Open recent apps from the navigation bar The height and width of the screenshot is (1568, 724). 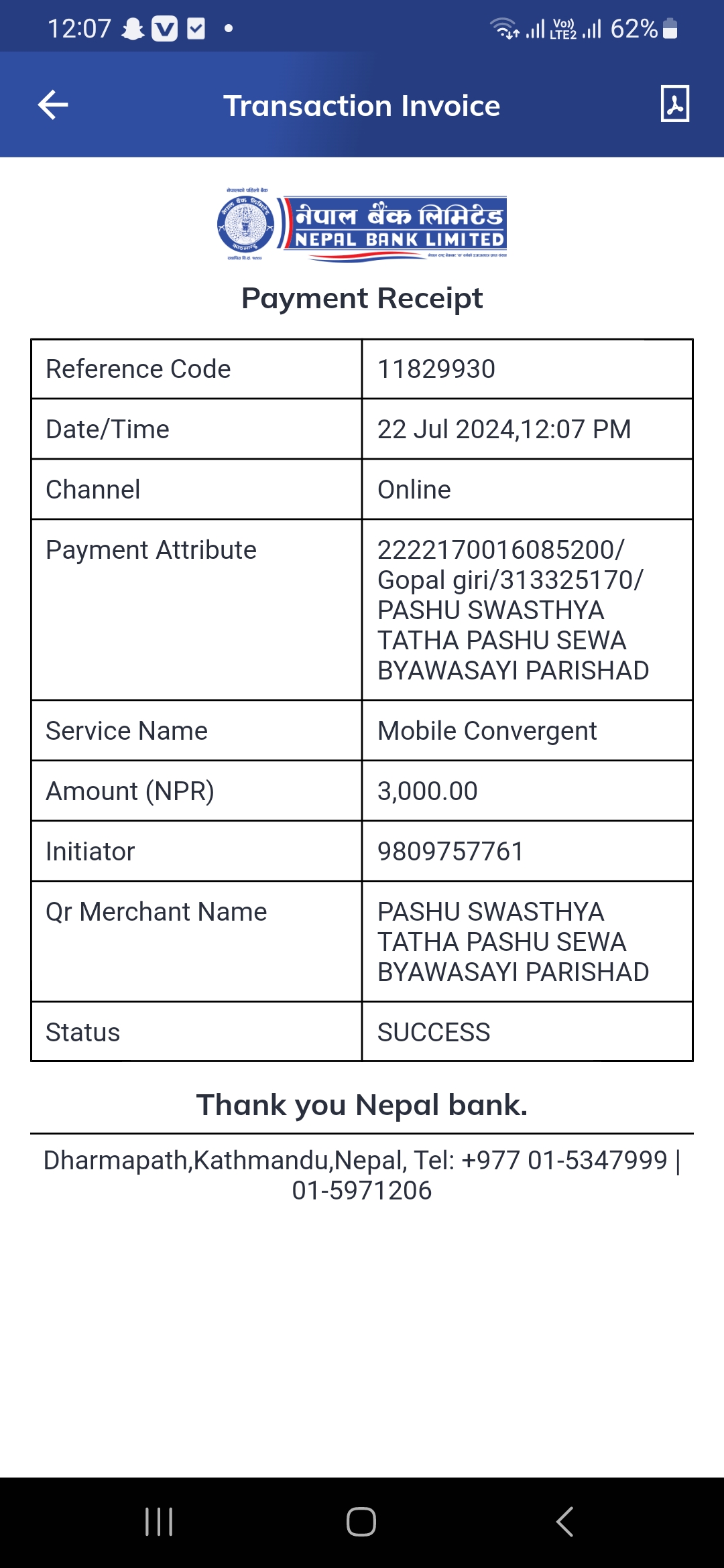[x=159, y=1522]
